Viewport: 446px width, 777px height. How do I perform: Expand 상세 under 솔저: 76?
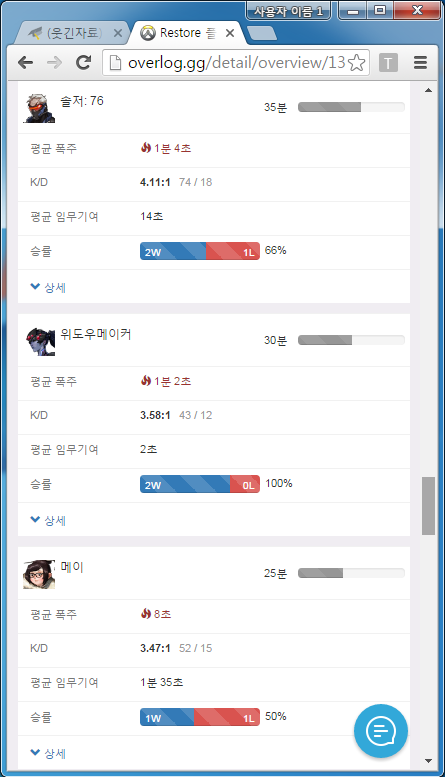pos(48,287)
